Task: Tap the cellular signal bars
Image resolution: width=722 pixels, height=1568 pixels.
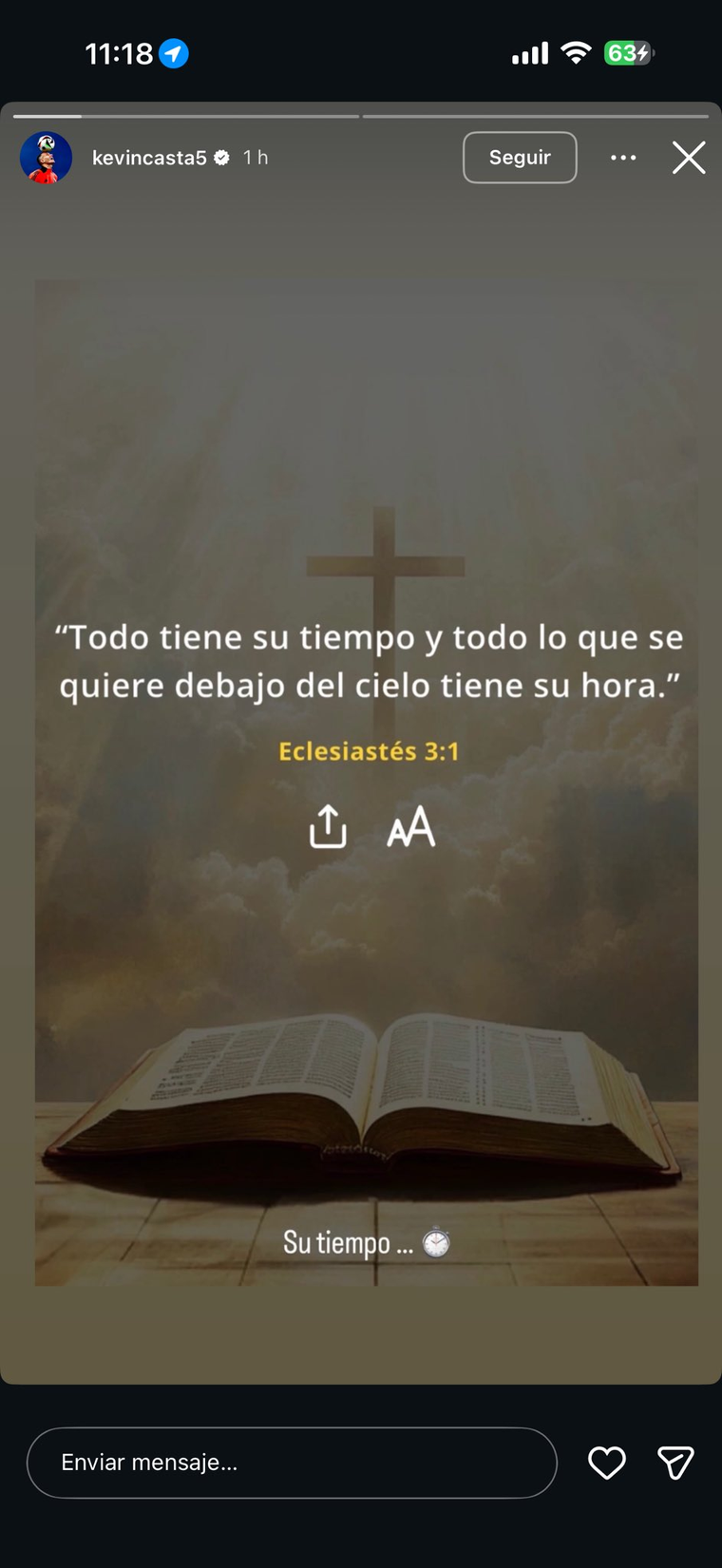Action: pos(529,52)
